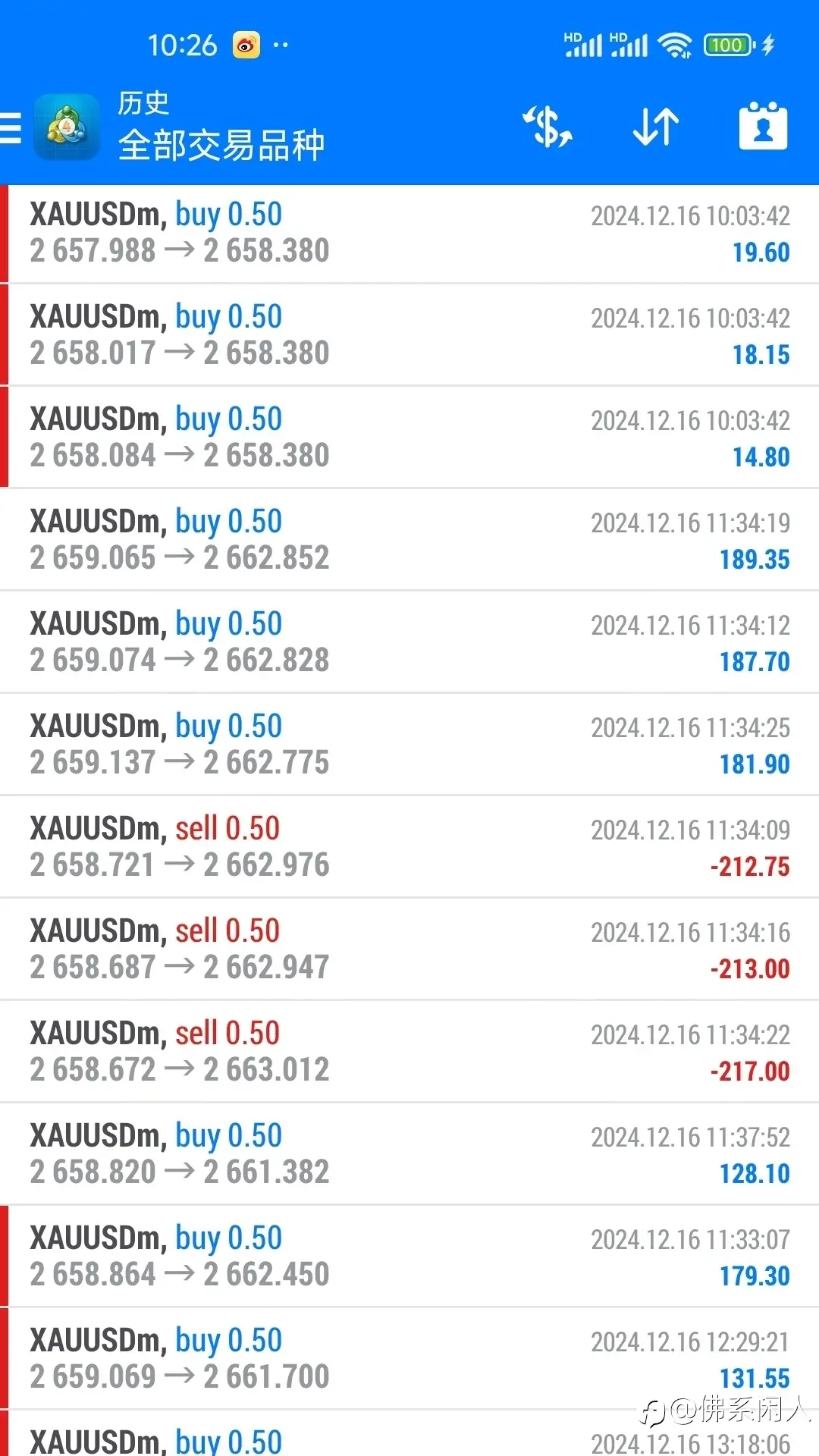Open the sell trade with loss -217.00
This screenshot has height=1456, width=819.
(409, 1052)
